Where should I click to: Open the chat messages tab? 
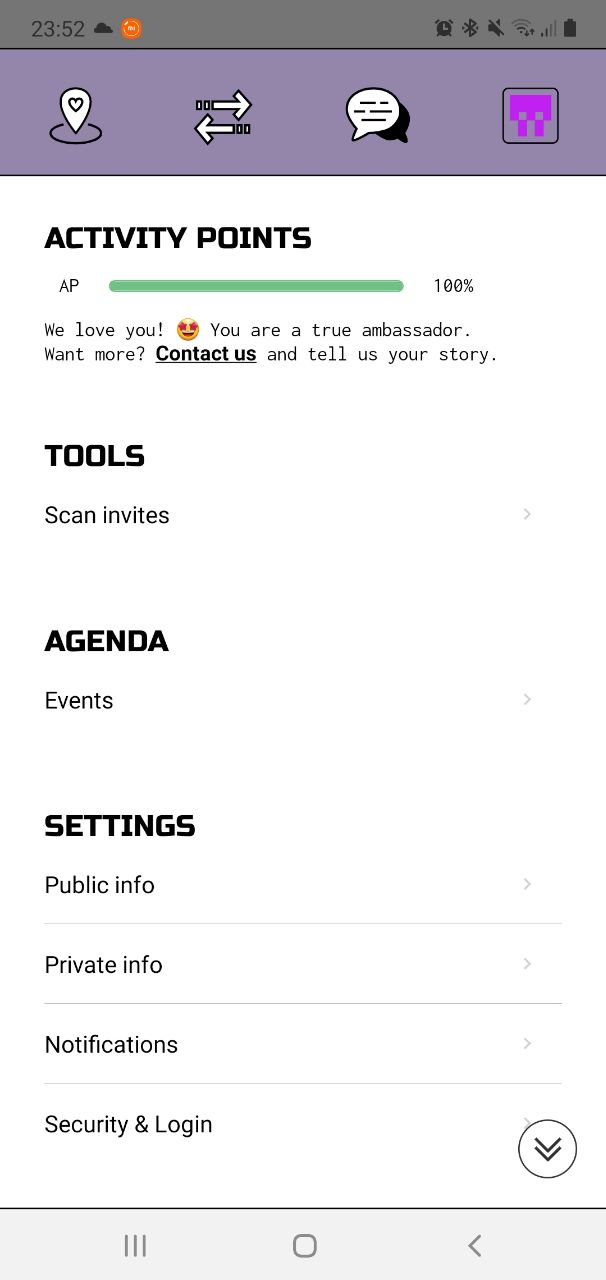click(x=377, y=116)
